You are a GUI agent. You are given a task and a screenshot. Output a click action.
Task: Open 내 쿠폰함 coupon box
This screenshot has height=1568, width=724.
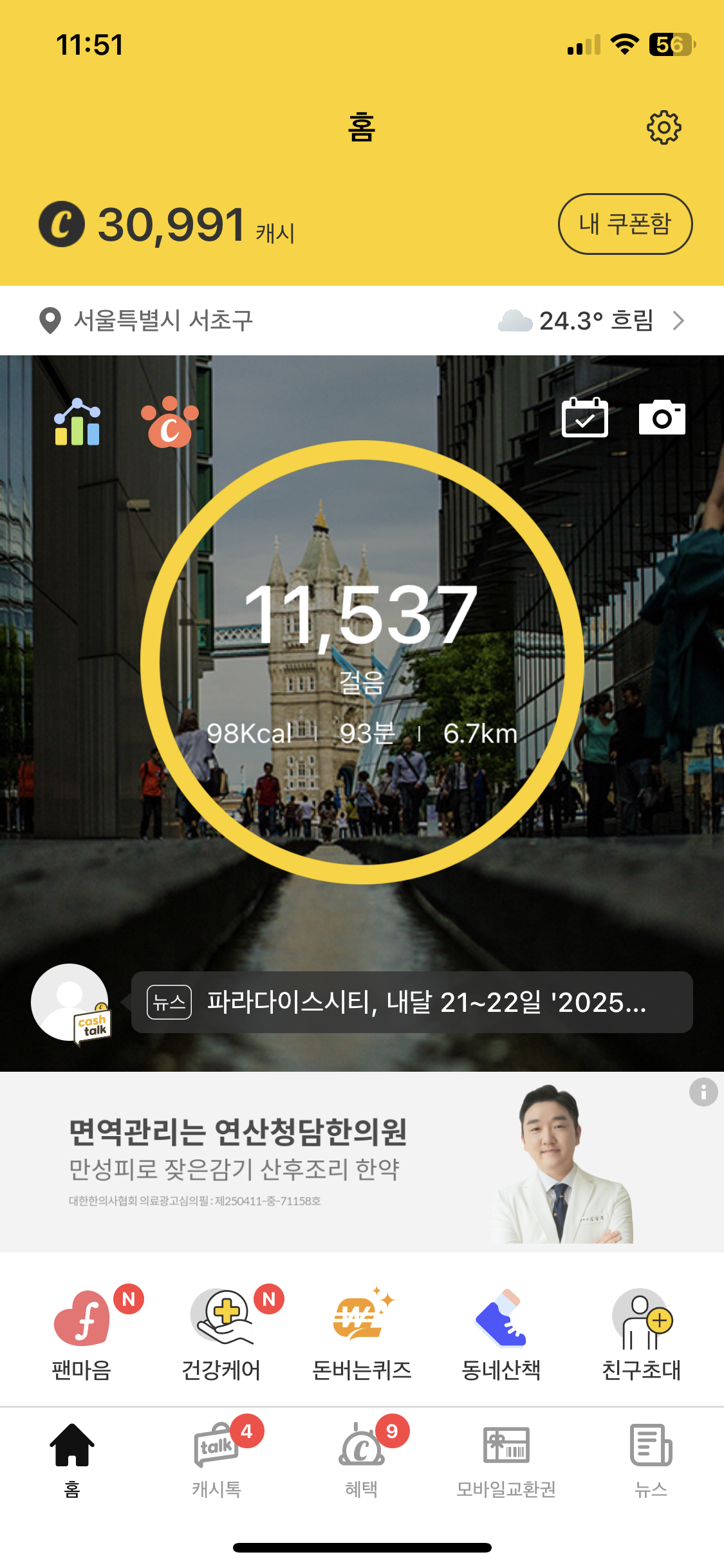coord(625,224)
